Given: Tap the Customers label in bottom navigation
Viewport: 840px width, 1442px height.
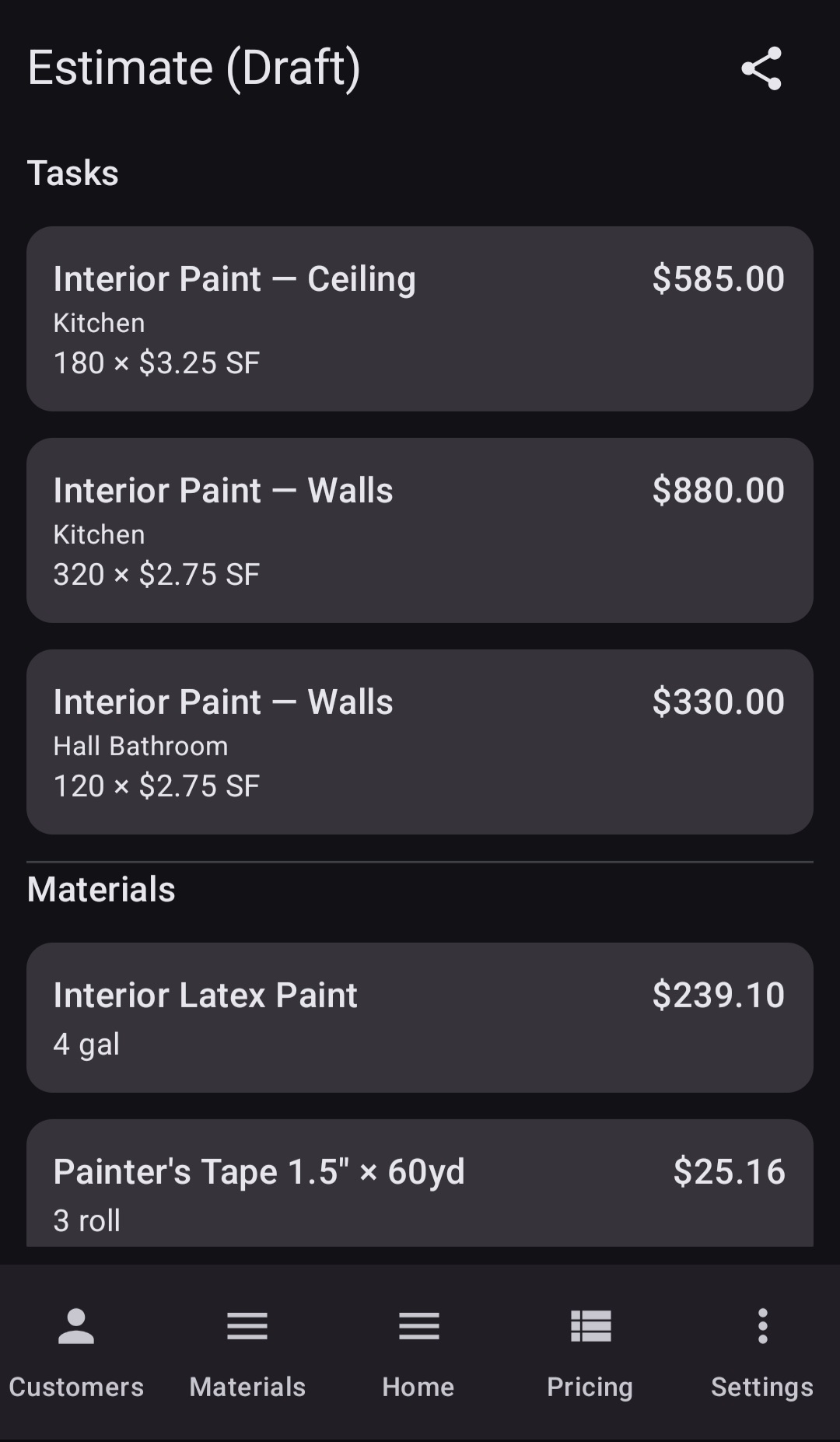Looking at the screenshot, I should 75,1387.
